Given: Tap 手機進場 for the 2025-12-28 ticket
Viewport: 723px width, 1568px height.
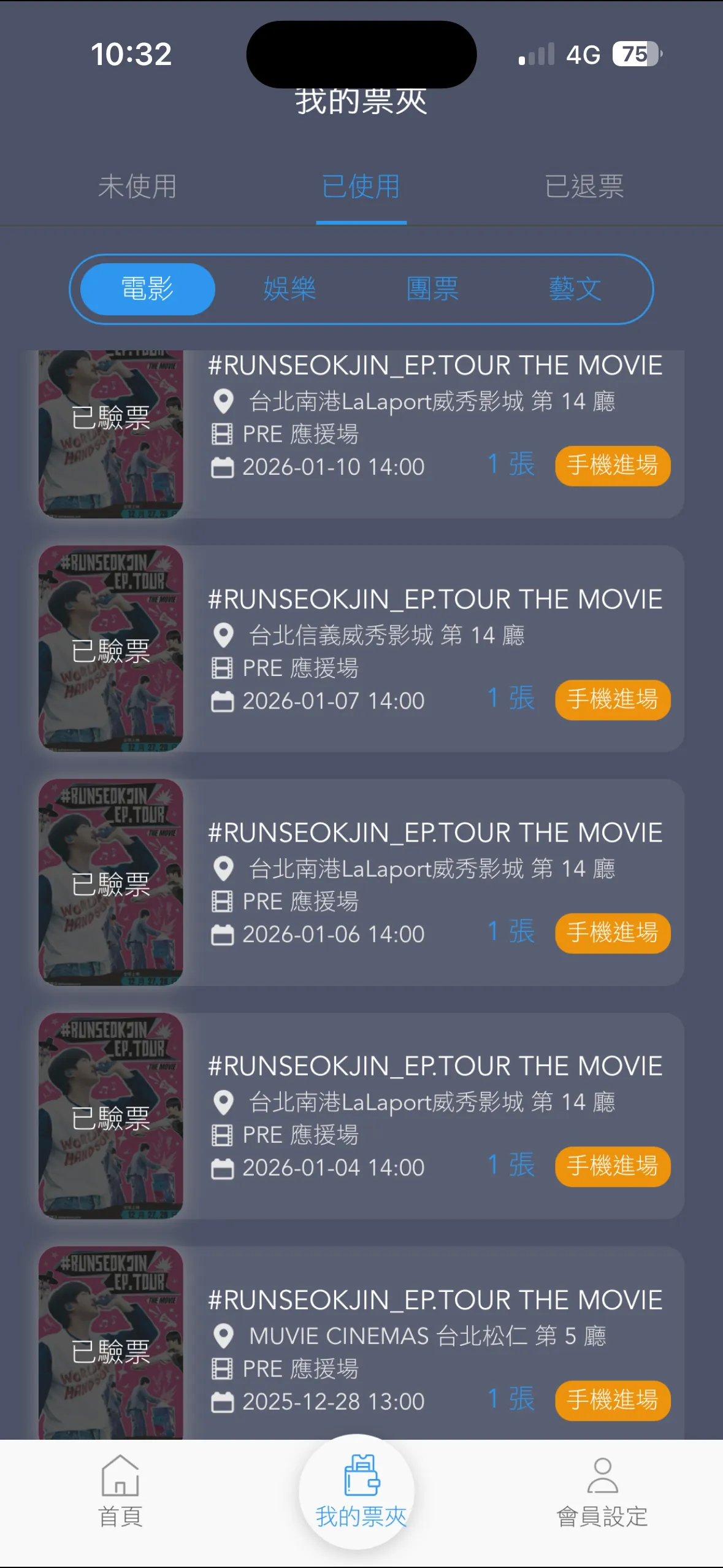Looking at the screenshot, I should [x=612, y=1400].
